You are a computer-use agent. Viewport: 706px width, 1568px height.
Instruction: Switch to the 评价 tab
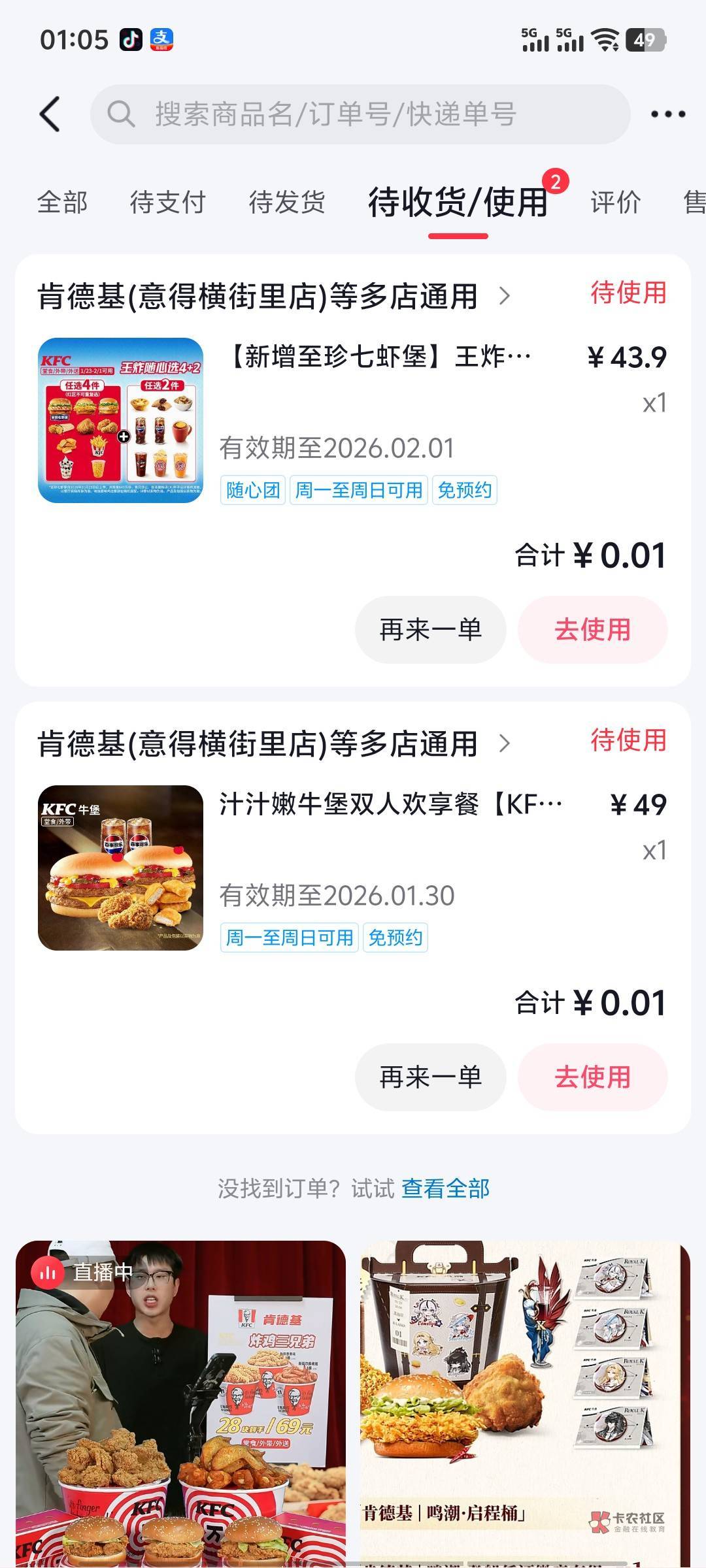[x=615, y=202]
